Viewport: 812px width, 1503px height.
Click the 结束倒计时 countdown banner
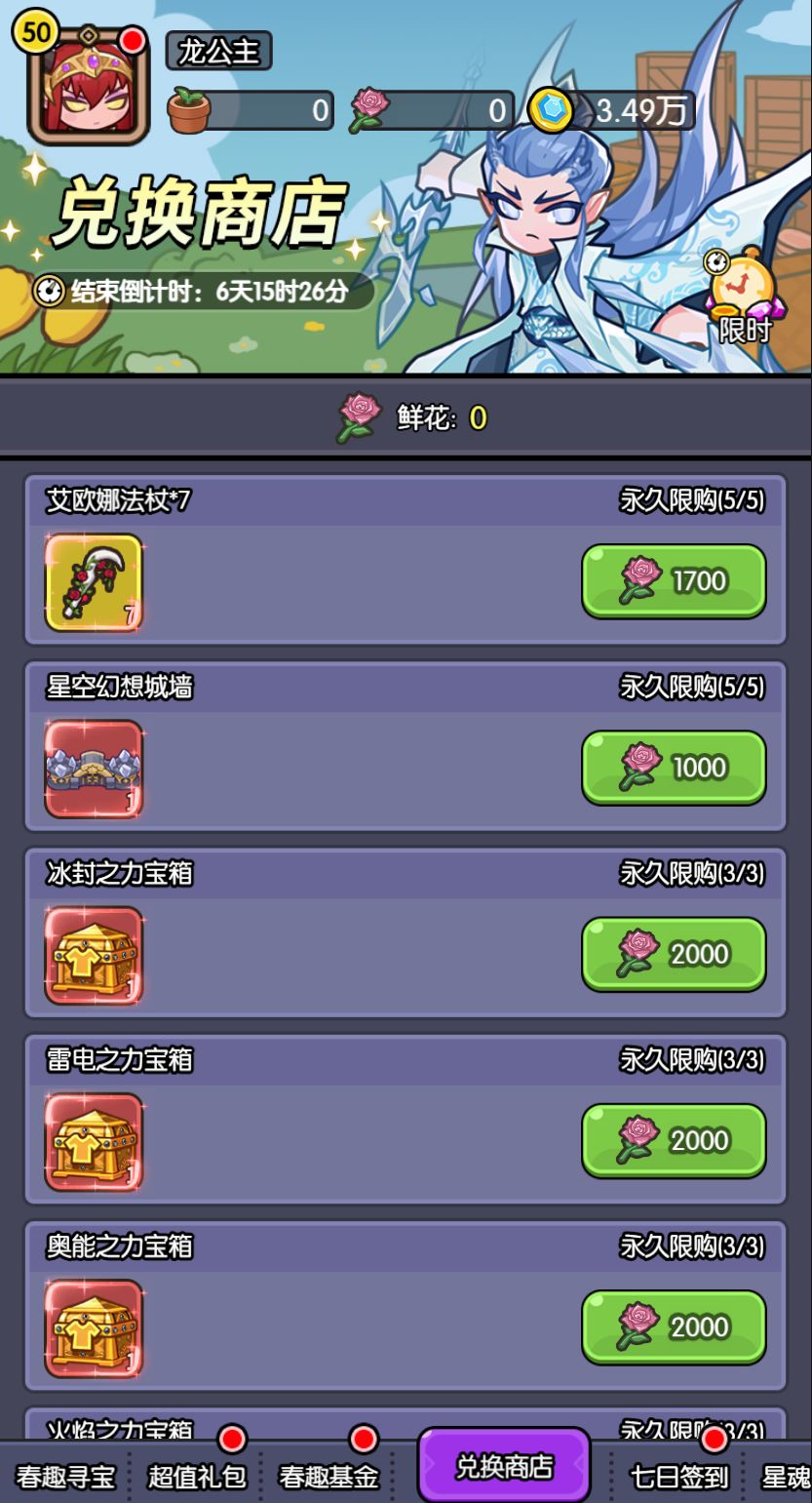(x=210, y=288)
